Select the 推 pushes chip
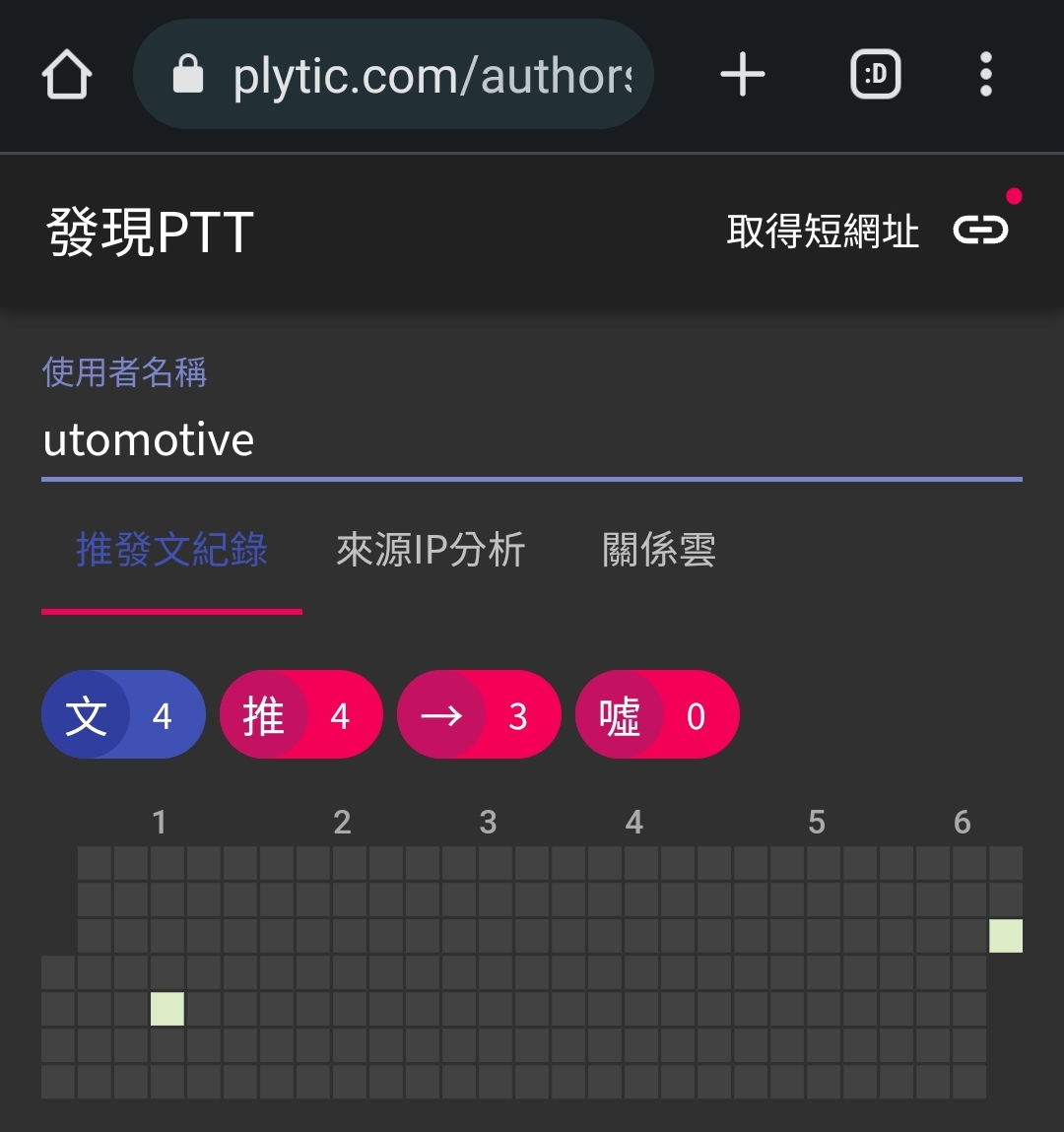Viewport: 1064px width, 1132px height. (300, 715)
